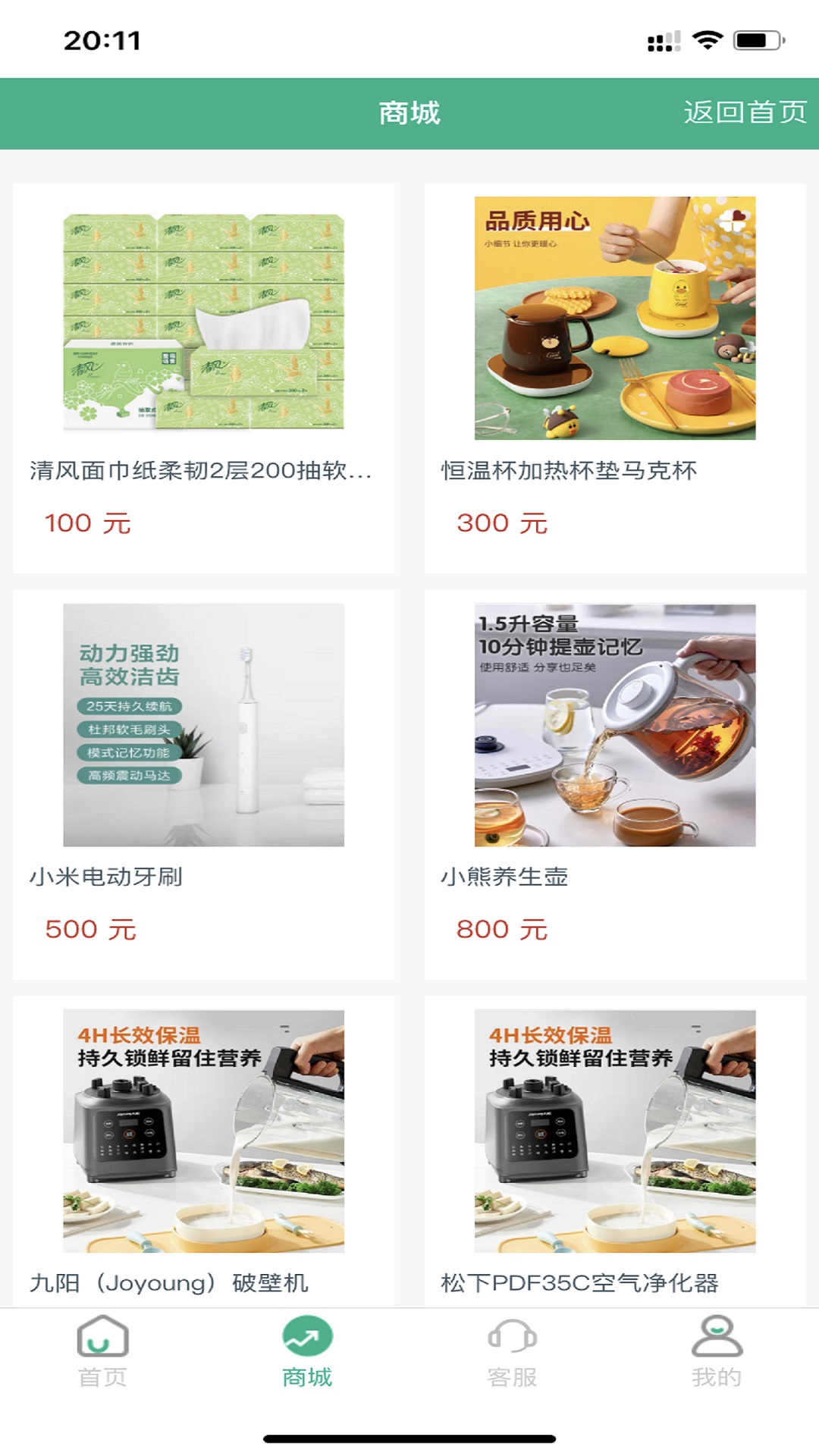Select the 九阳 (Joyoung) 破壁机 item
Image resolution: width=819 pixels, height=1456 pixels.
pyautogui.click(x=203, y=1153)
